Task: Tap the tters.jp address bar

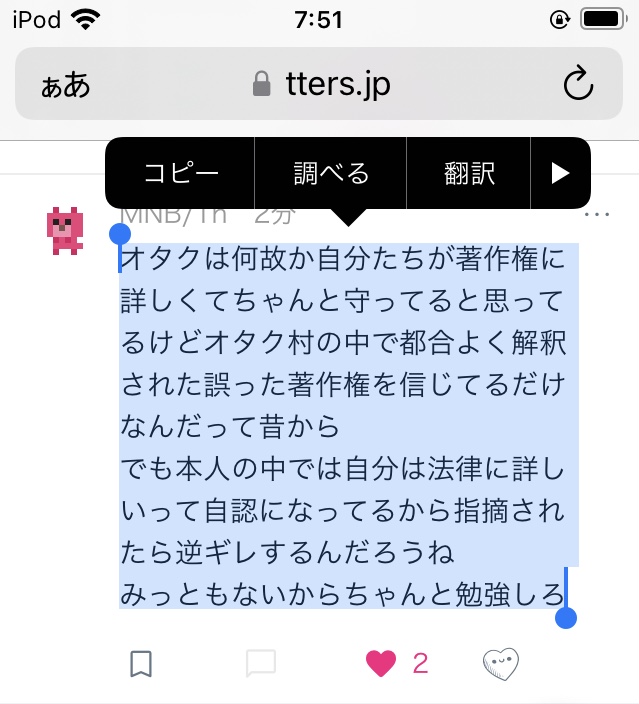Action: pyautogui.click(x=322, y=84)
